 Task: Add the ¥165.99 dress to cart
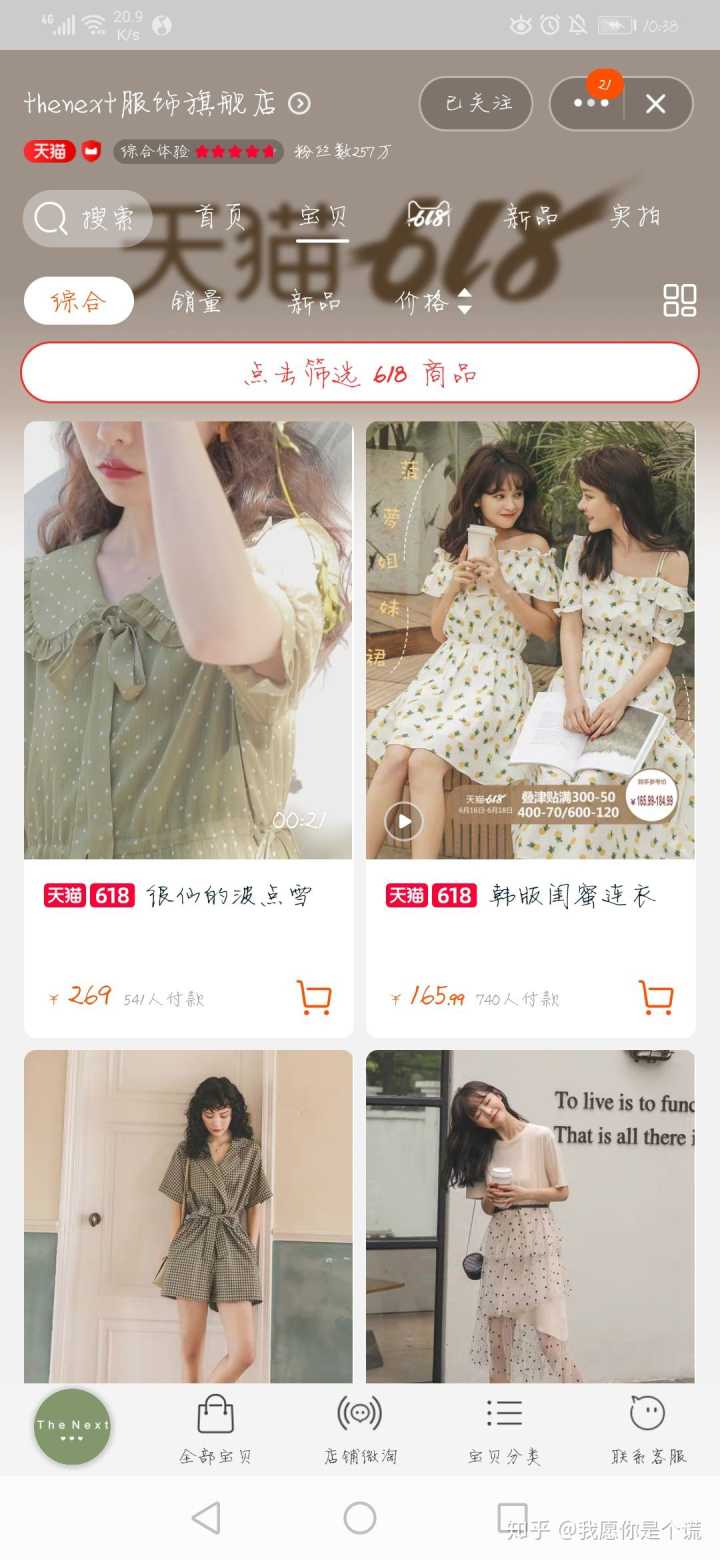point(656,997)
